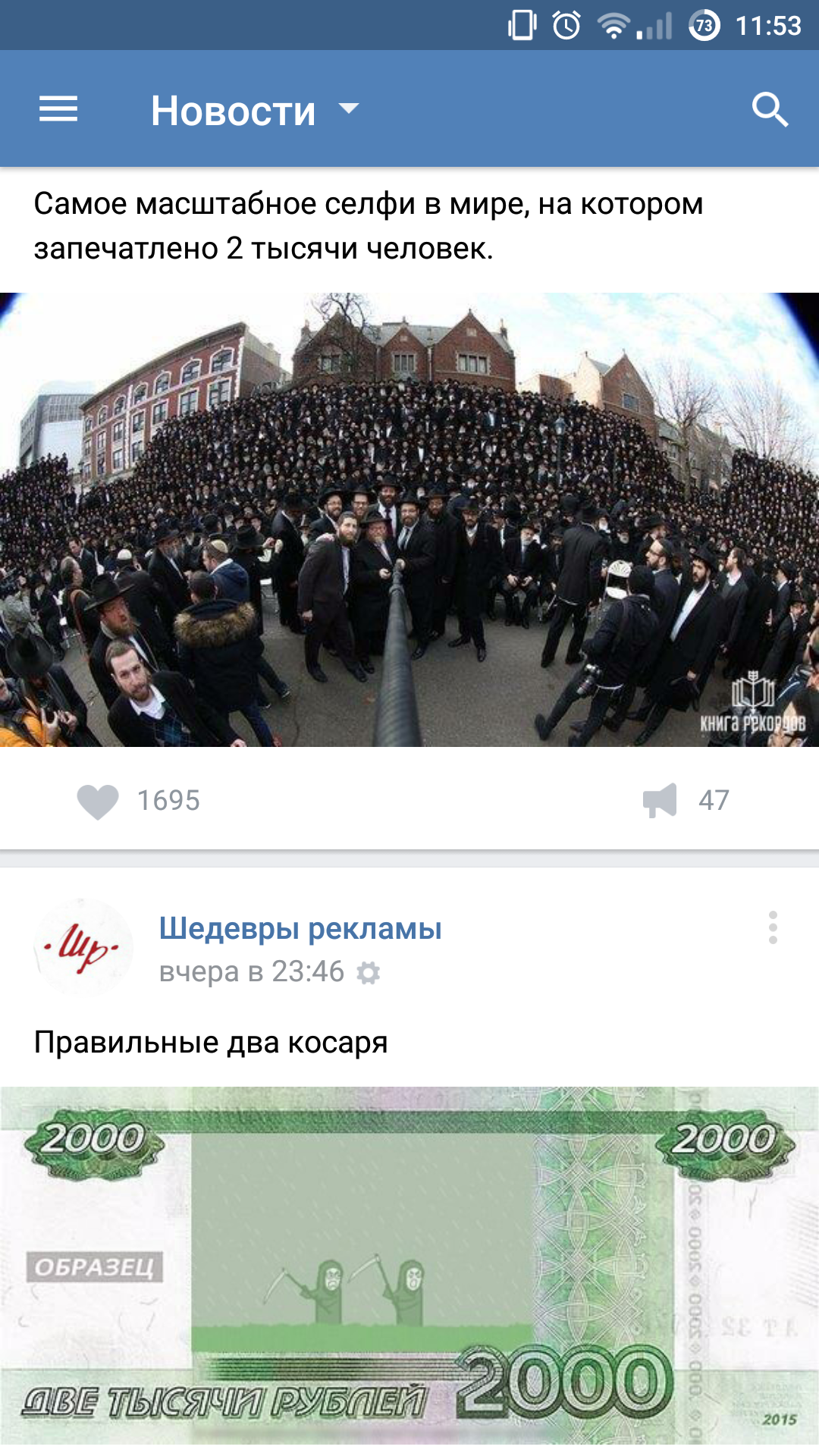The width and height of the screenshot is (819, 1456).
Task: Open the Шедевры рекламы community page
Action: pyautogui.click(x=300, y=928)
